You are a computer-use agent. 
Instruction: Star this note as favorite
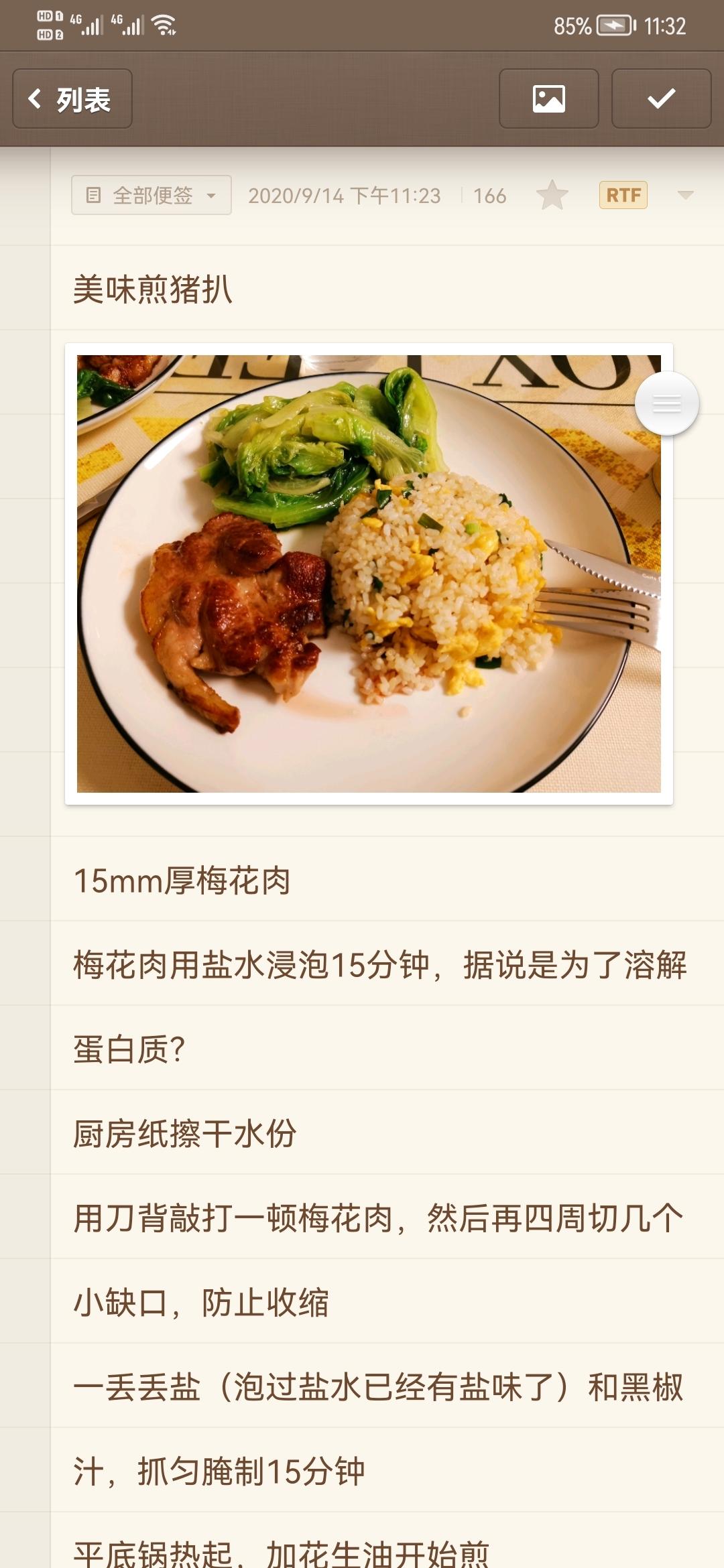[552, 196]
